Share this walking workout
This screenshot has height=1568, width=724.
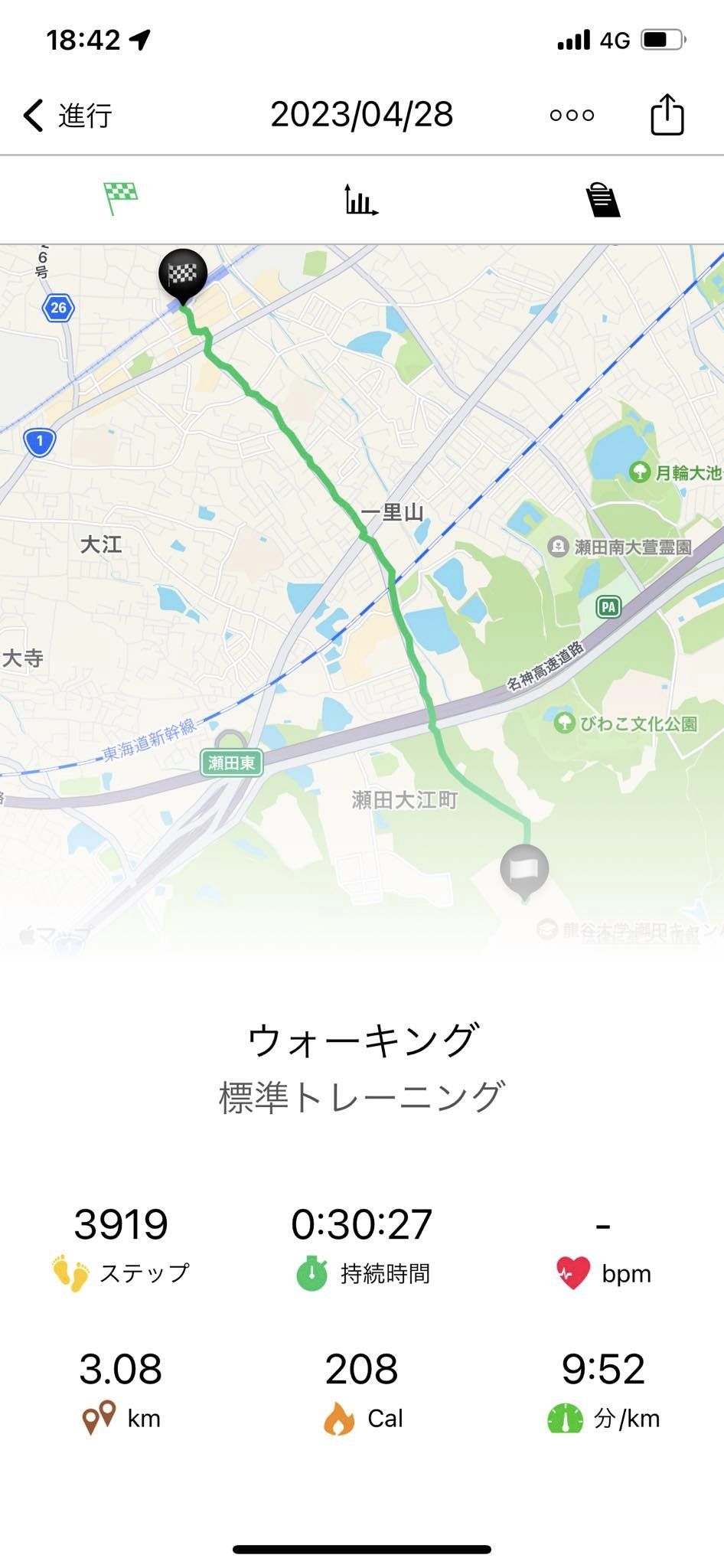pos(667,115)
